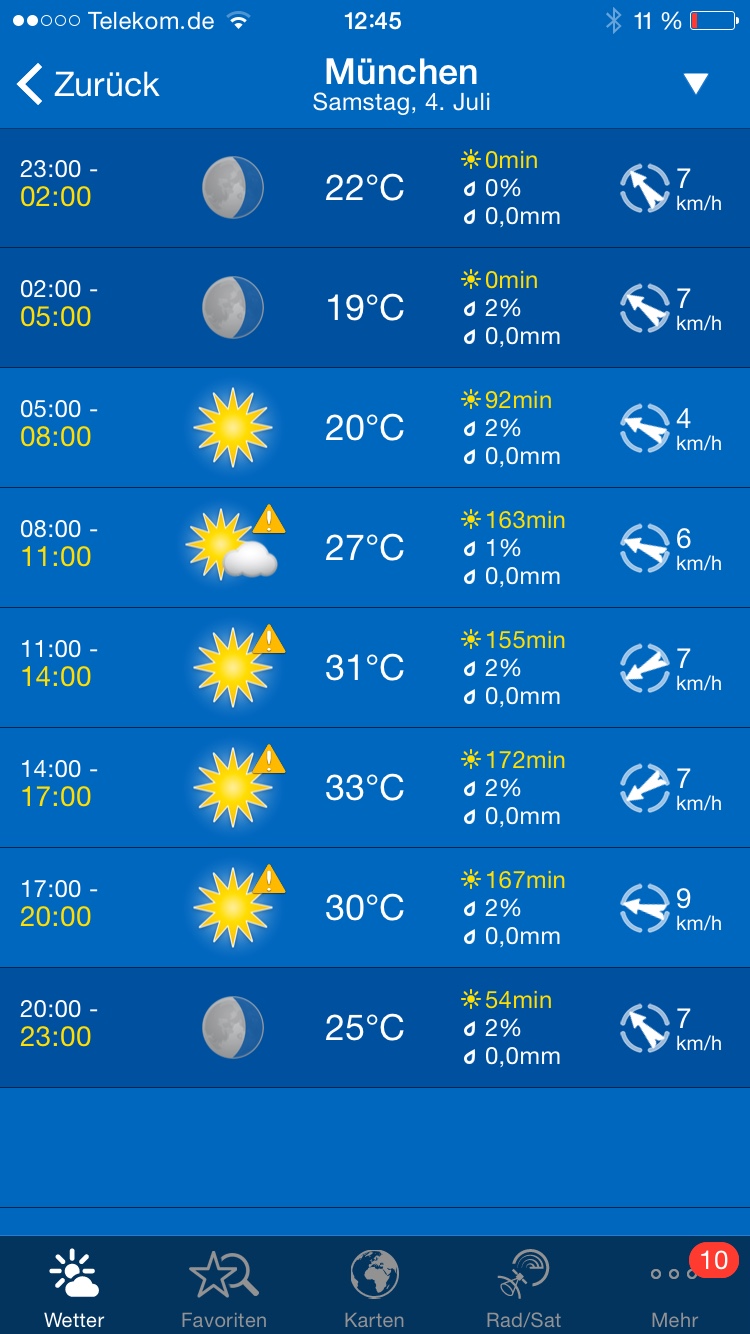Open the Rad/Sat tab
750x1334 pixels.
click(x=524, y=1289)
